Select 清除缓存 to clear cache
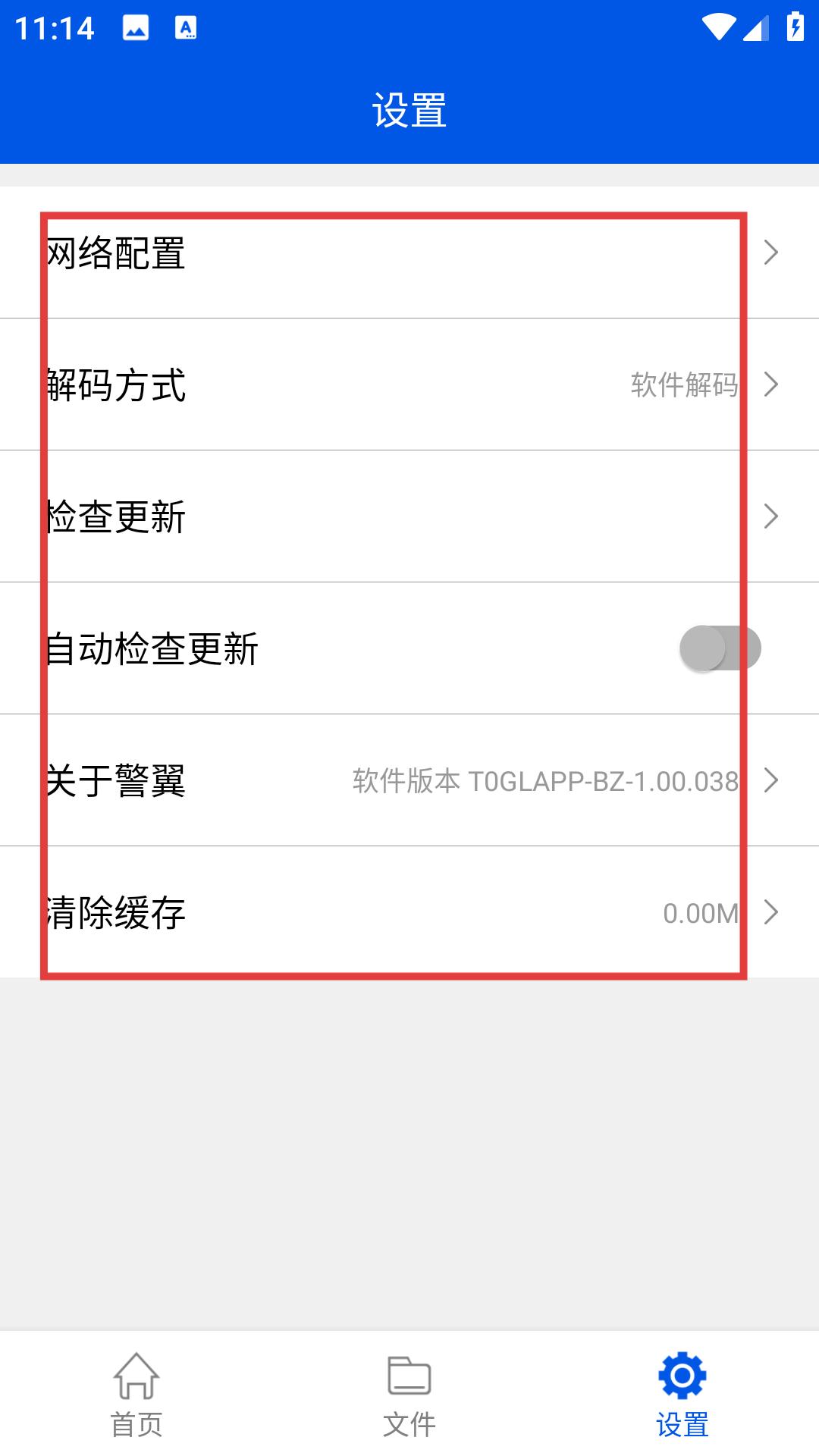The height and width of the screenshot is (1456, 819). pos(409,912)
